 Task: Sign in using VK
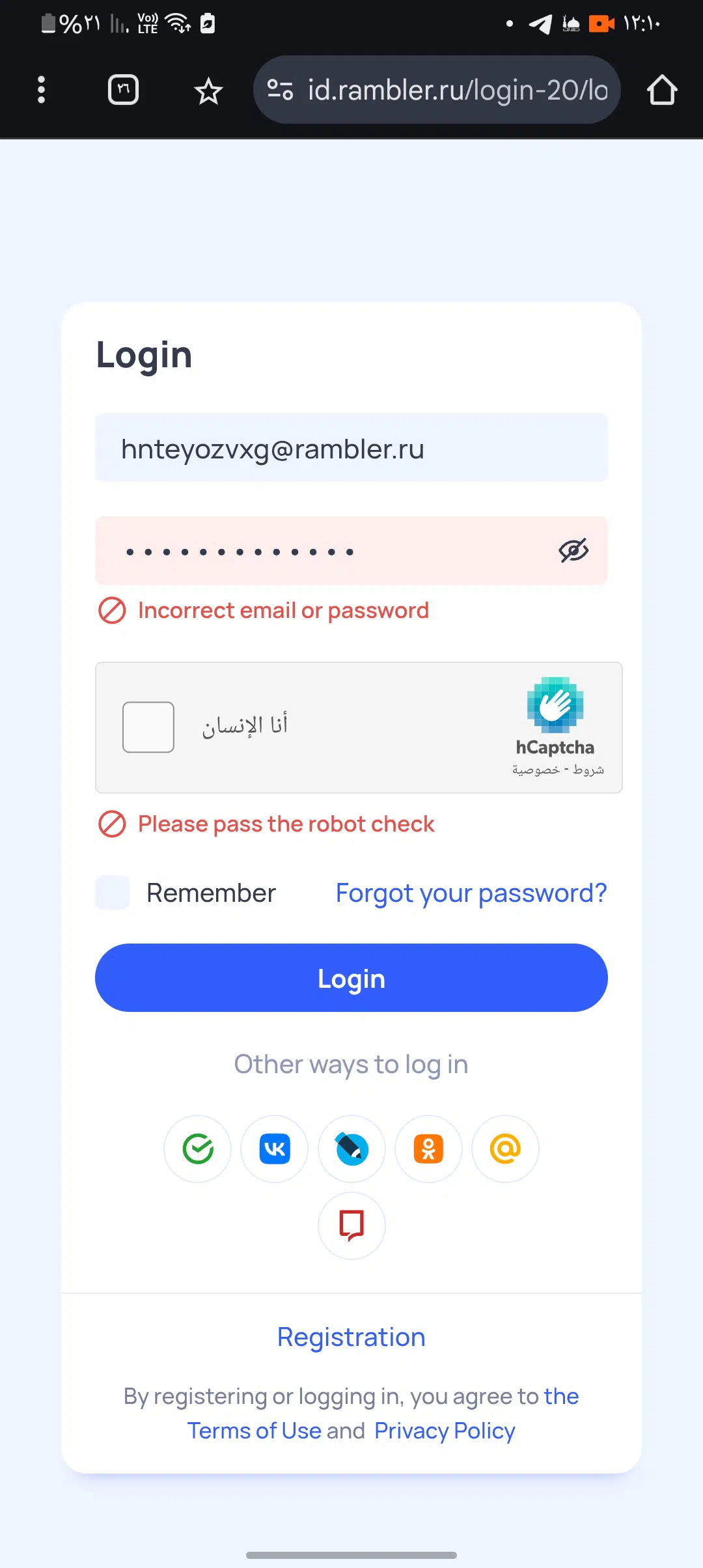click(275, 1149)
